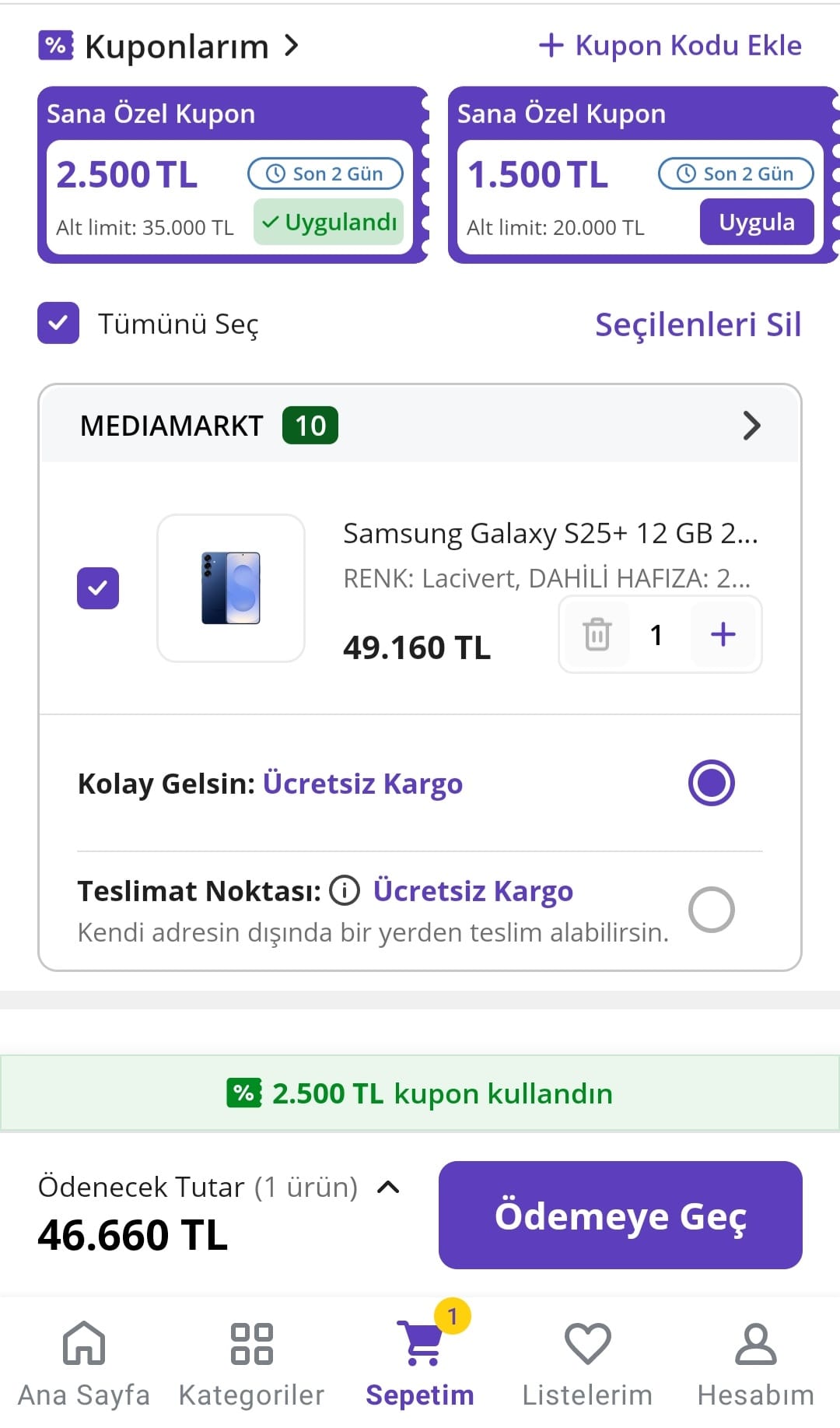This screenshot has height=1428, width=840.
Task: Open the Listelerim tab
Action: click(587, 1365)
